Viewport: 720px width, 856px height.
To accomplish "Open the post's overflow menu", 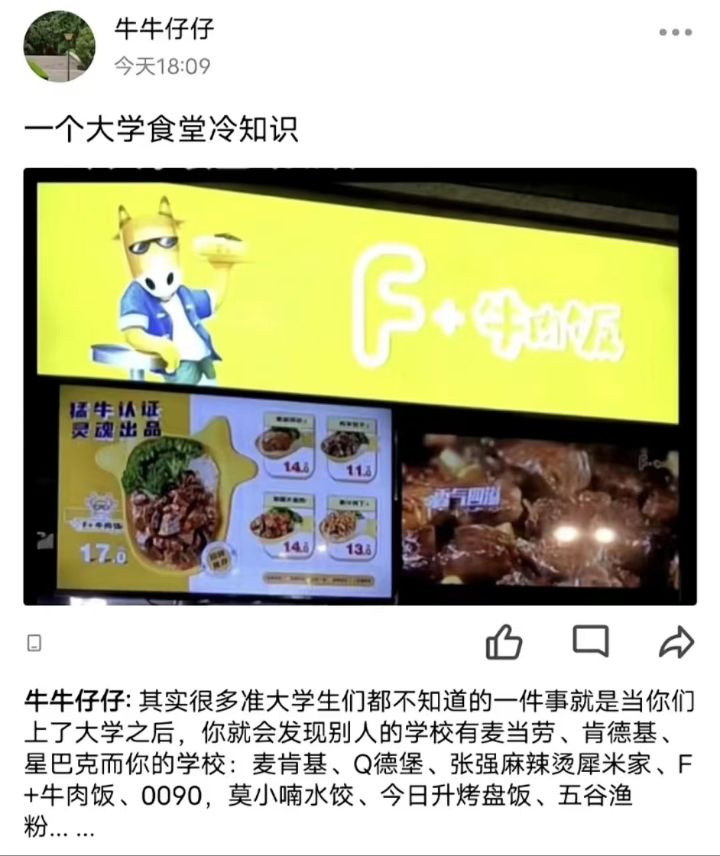I will tap(675, 33).
